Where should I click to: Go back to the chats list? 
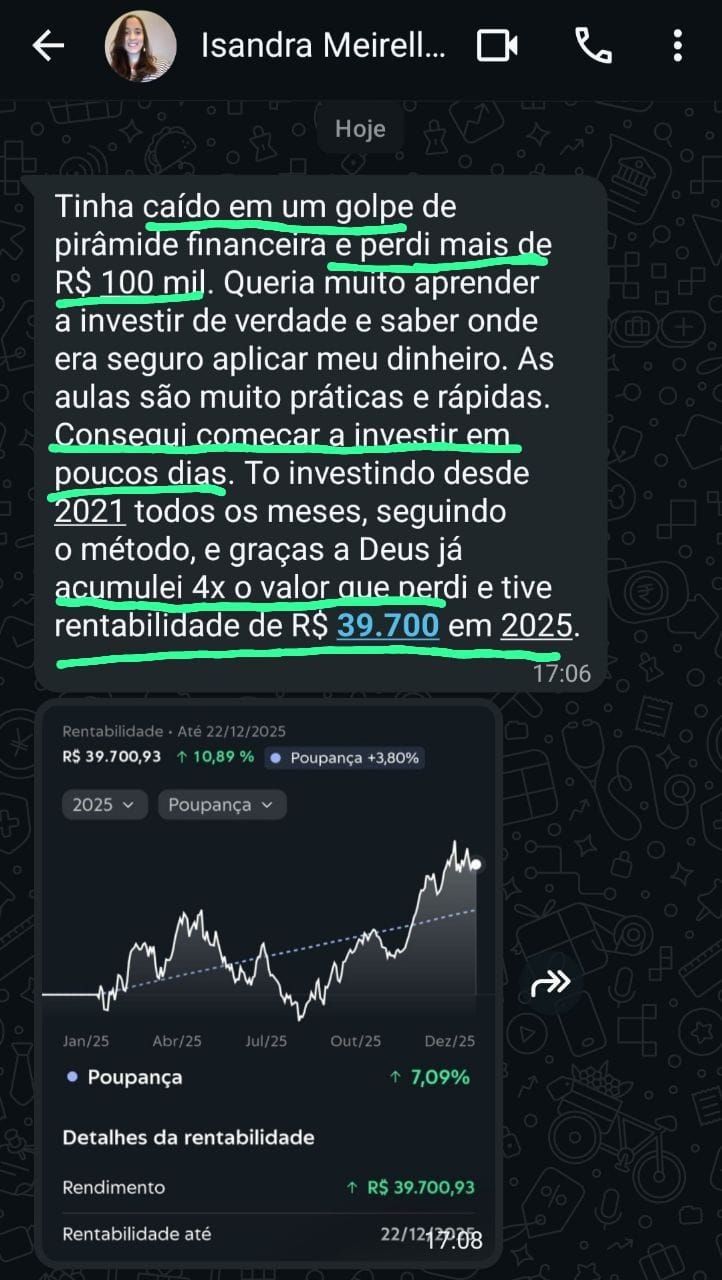[47, 46]
